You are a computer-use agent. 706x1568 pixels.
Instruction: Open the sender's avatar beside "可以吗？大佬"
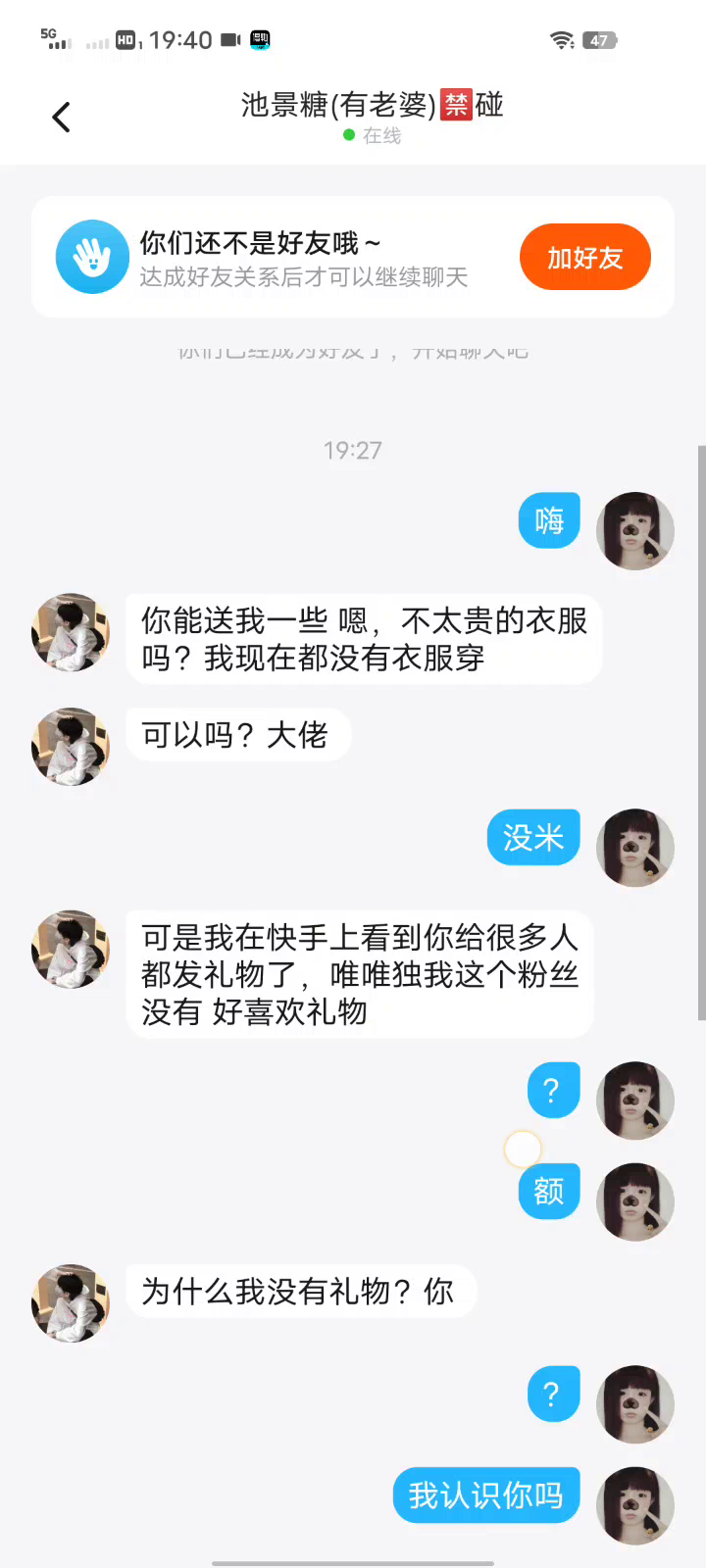pyautogui.click(x=70, y=747)
